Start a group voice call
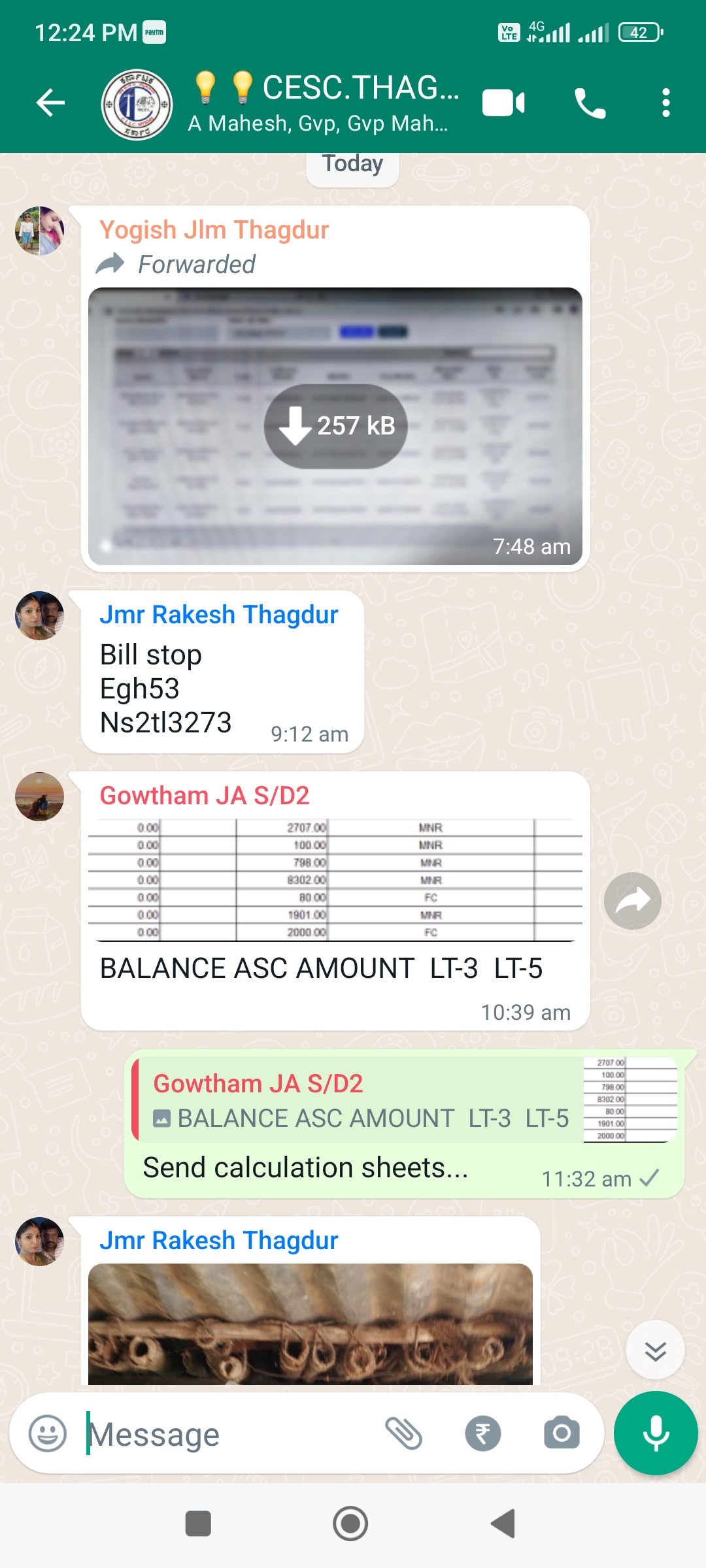This screenshot has height=1568, width=706. [x=590, y=103]
